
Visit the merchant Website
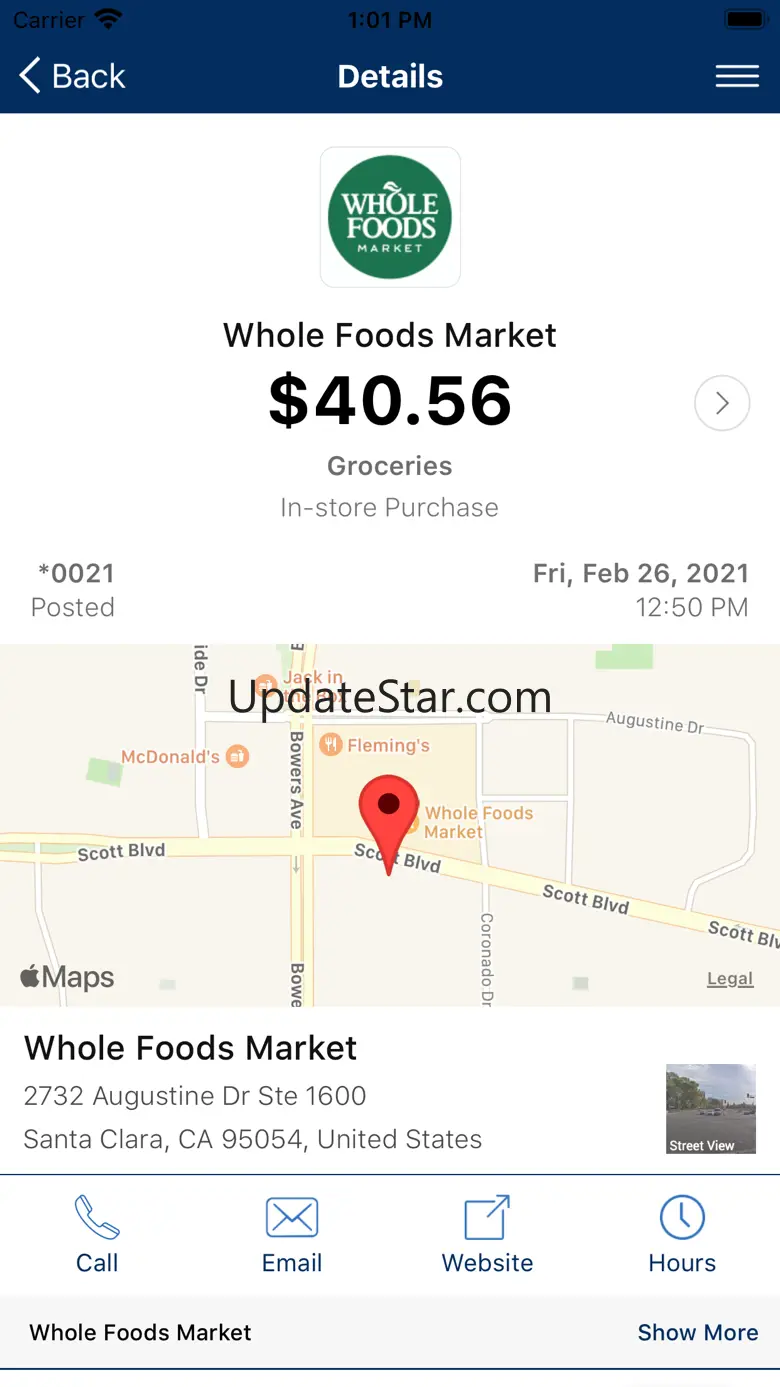[488, 1234]
